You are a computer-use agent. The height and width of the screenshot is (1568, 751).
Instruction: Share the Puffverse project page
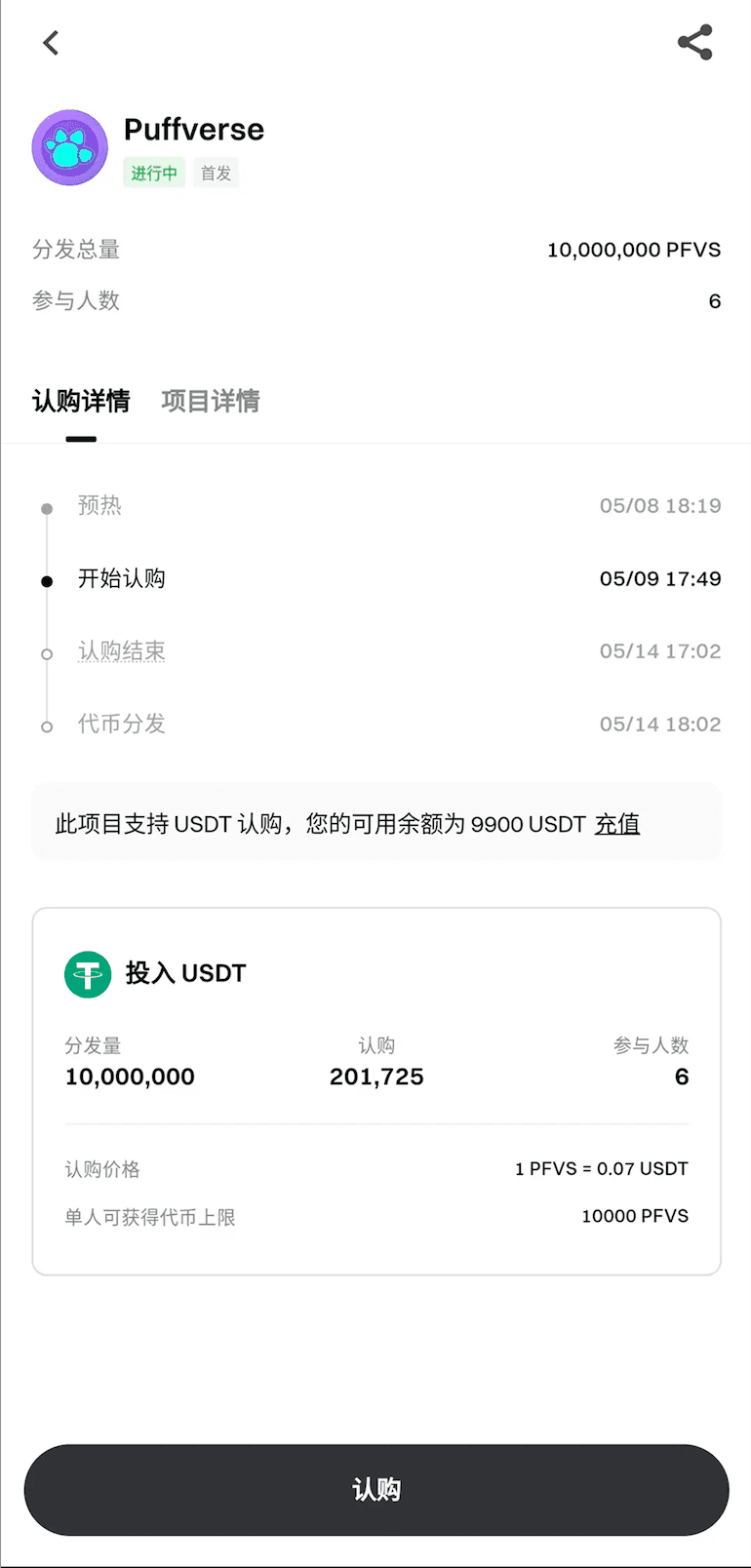695,43
